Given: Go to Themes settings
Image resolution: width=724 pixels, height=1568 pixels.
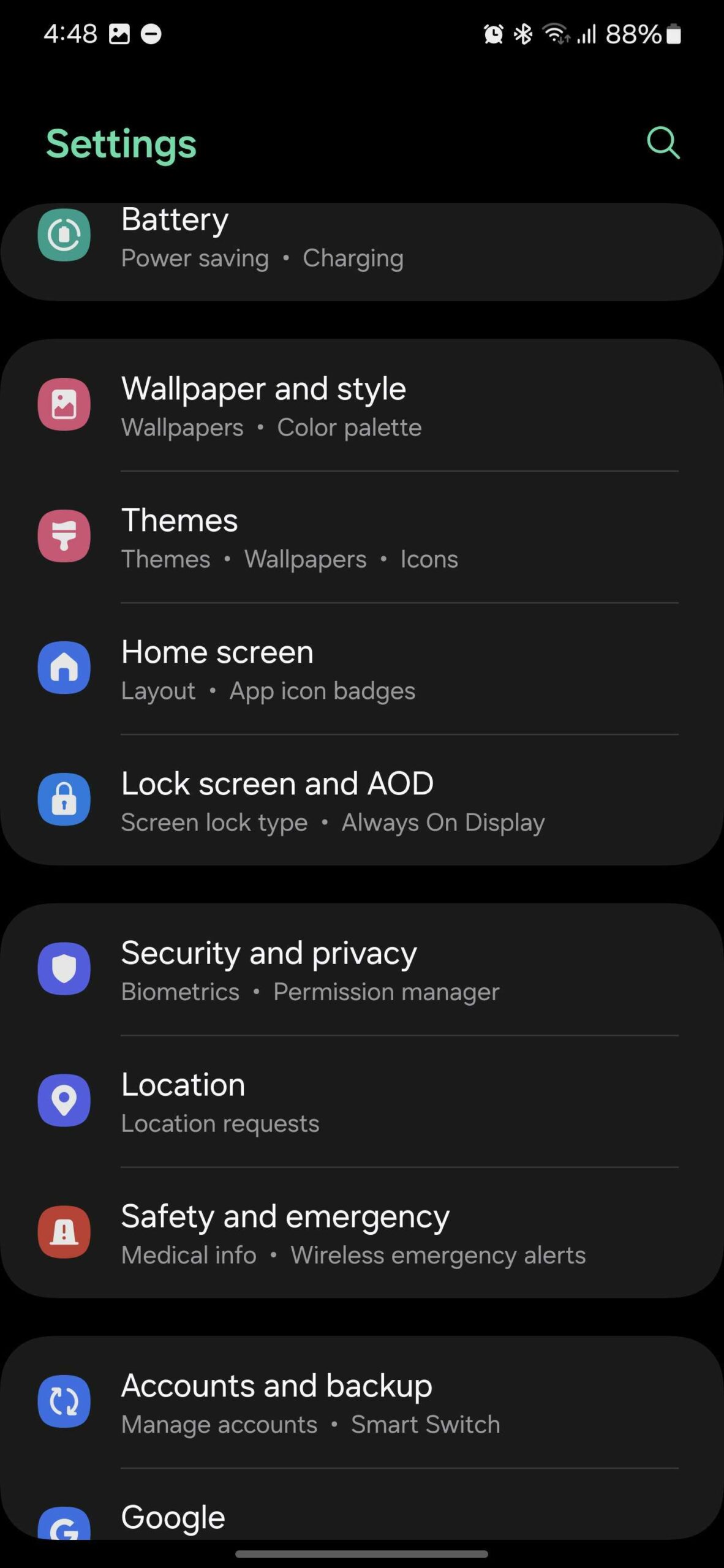Looking at the screenshot, I should click(x=361, y=537).
